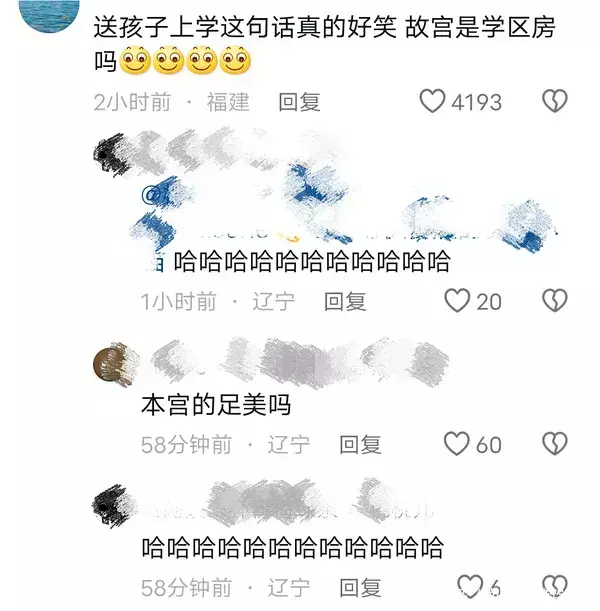The width and height of the screenshot is (600, 611).
Task: Like the comment with 4193 likes
Action: pyautogui.click(x=432, y=102)
